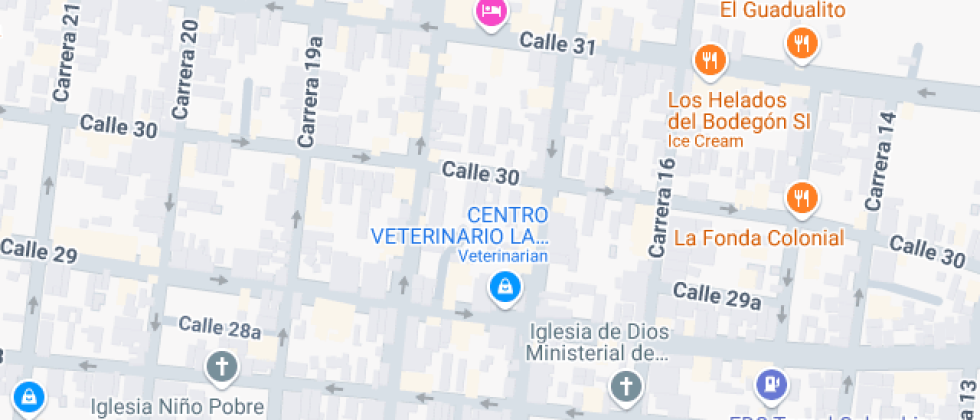Open the Centro Veterinario La... map pin
The image size is (980, 420).
(506, 288)
